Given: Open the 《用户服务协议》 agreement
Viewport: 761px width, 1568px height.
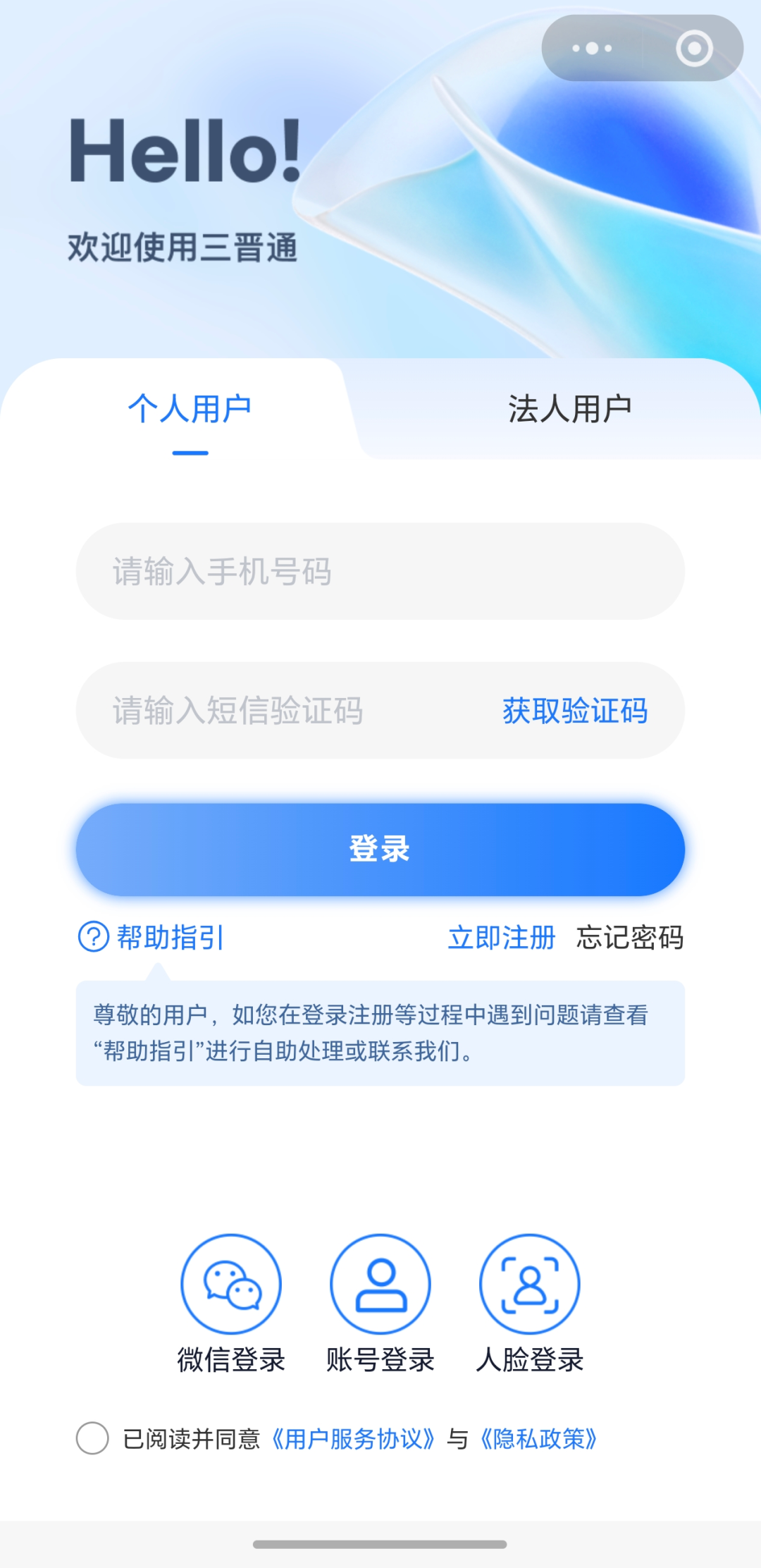Looking at the screenshot, I should click(354, 1440).
